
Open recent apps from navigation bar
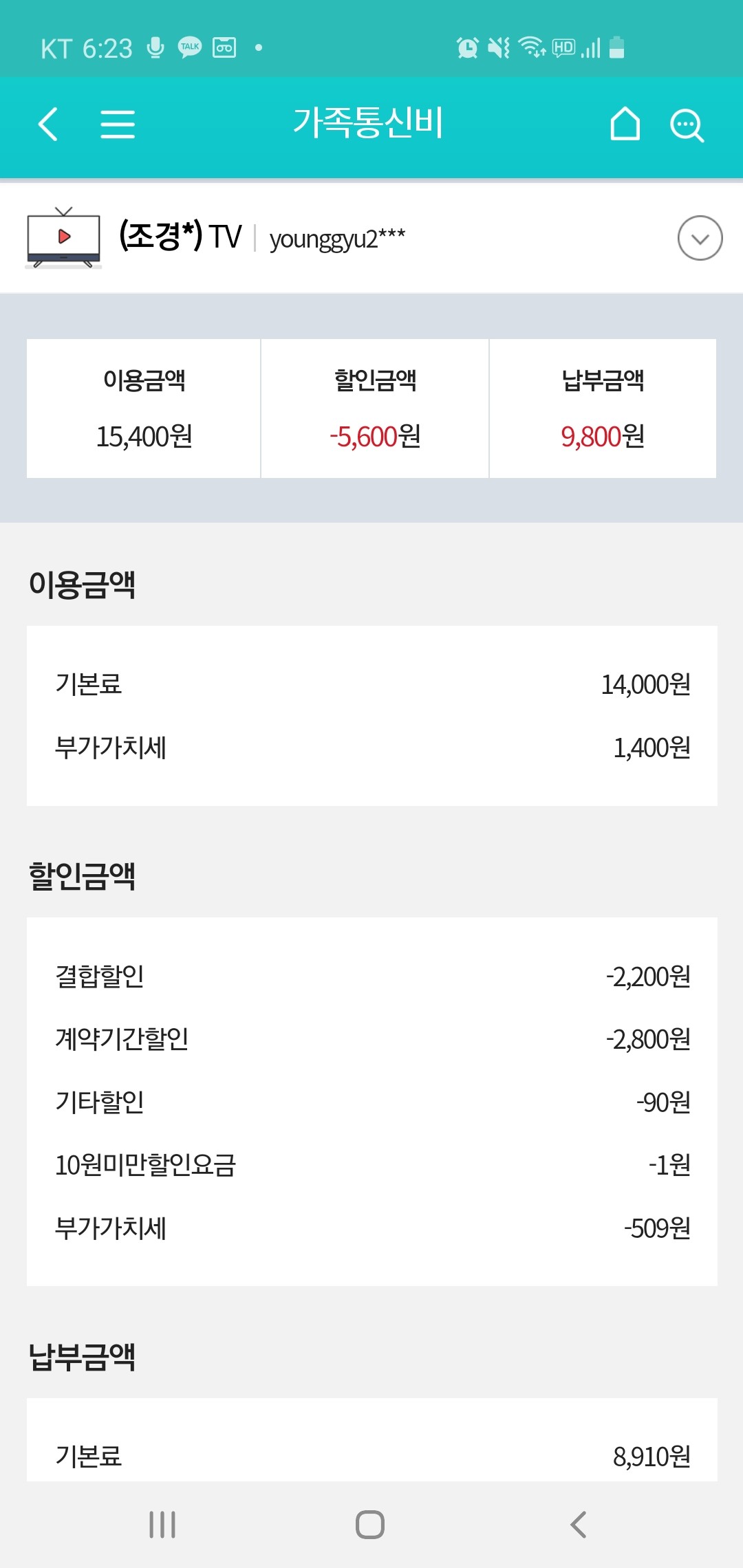162,1525
